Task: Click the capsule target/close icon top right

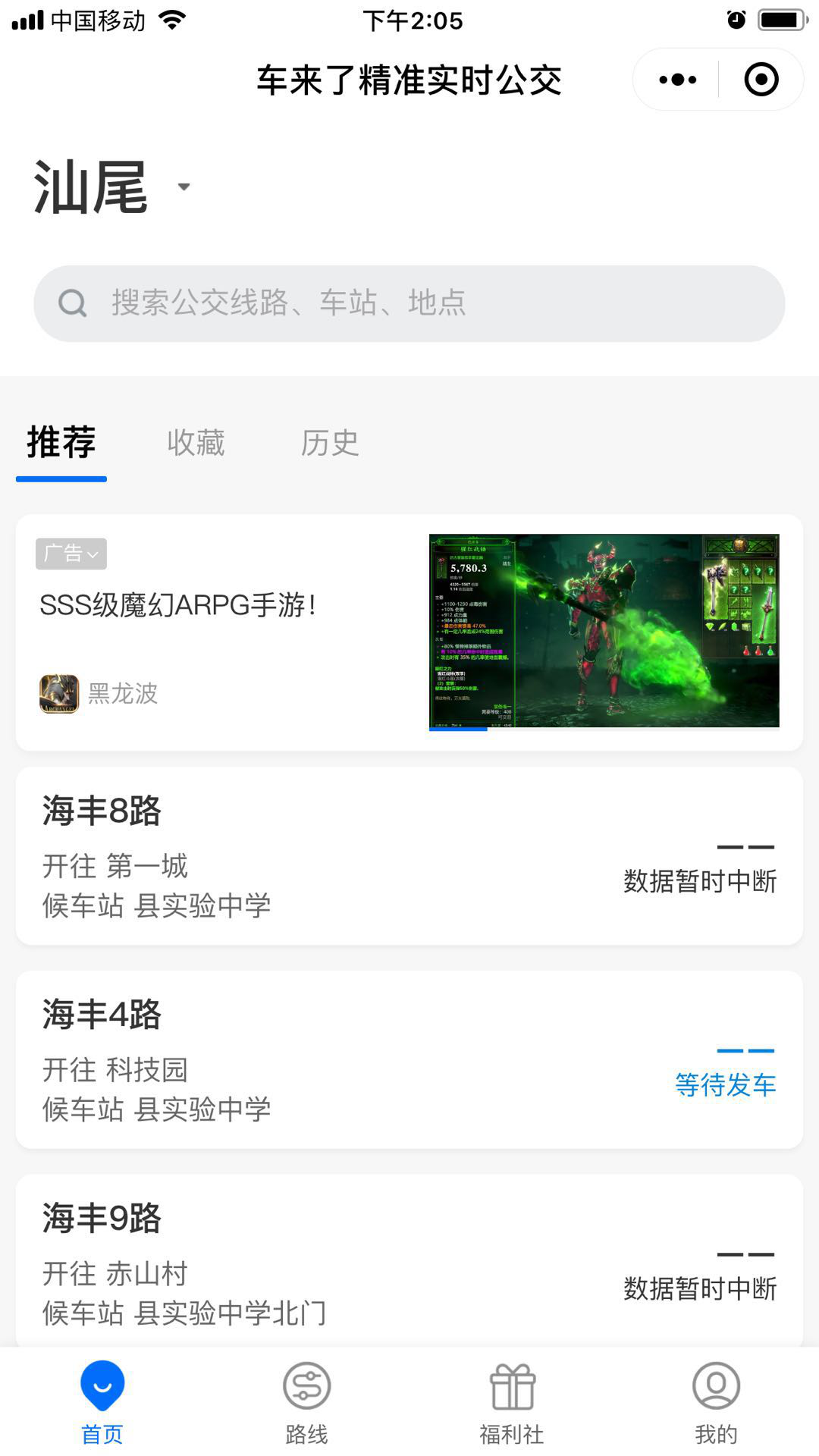Action: [x=761, y=79]
